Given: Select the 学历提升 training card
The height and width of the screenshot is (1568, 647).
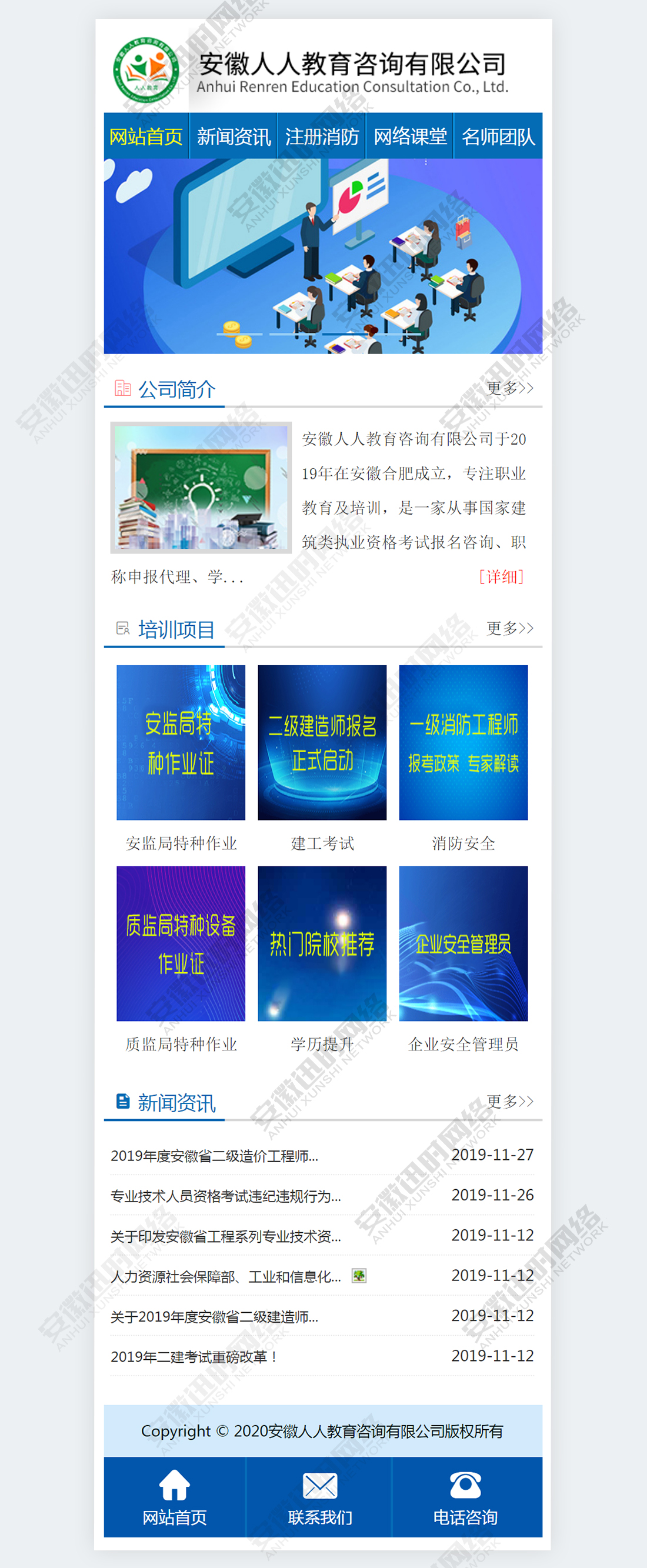Looking at the screenshot, I should pyautogui.click(x=322, y=943).
